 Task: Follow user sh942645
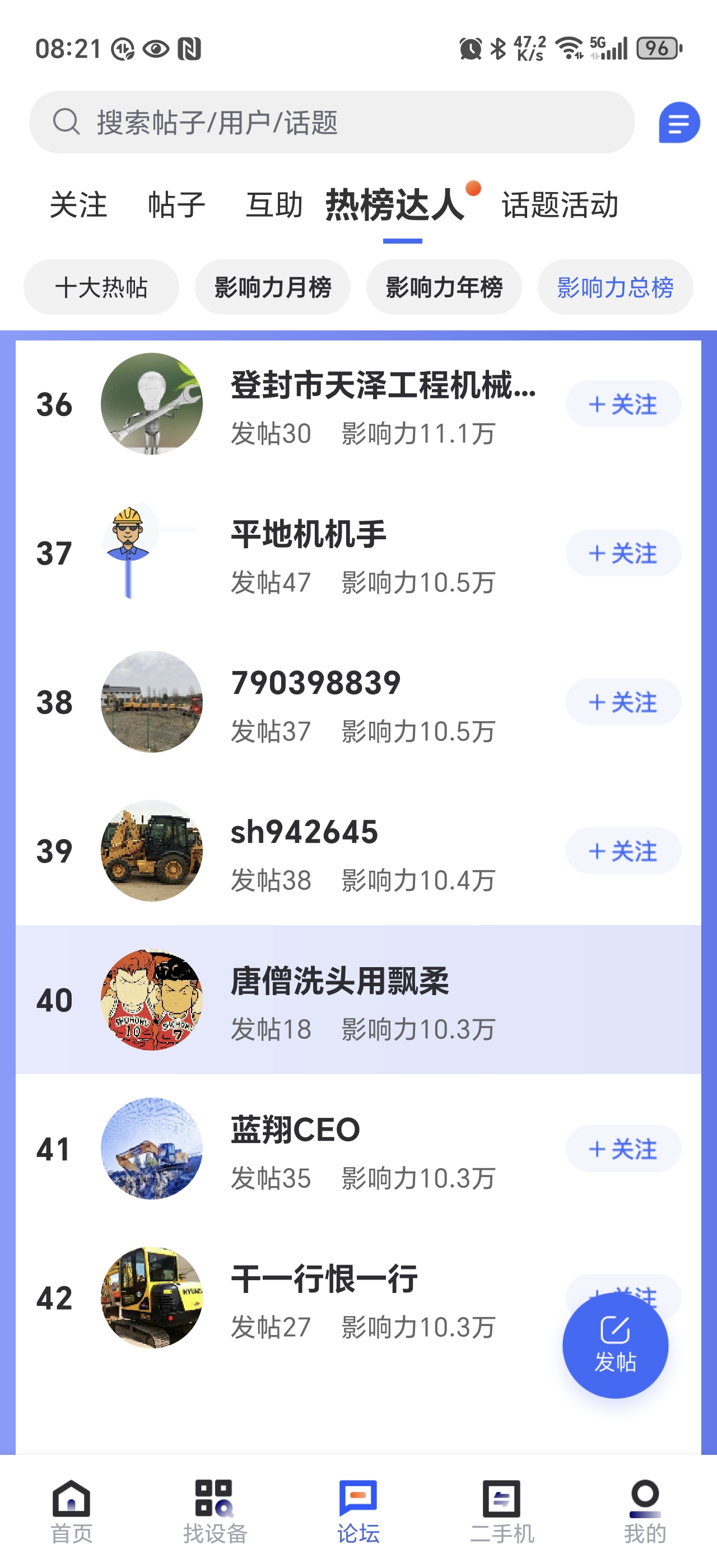[x=623, y=851]
